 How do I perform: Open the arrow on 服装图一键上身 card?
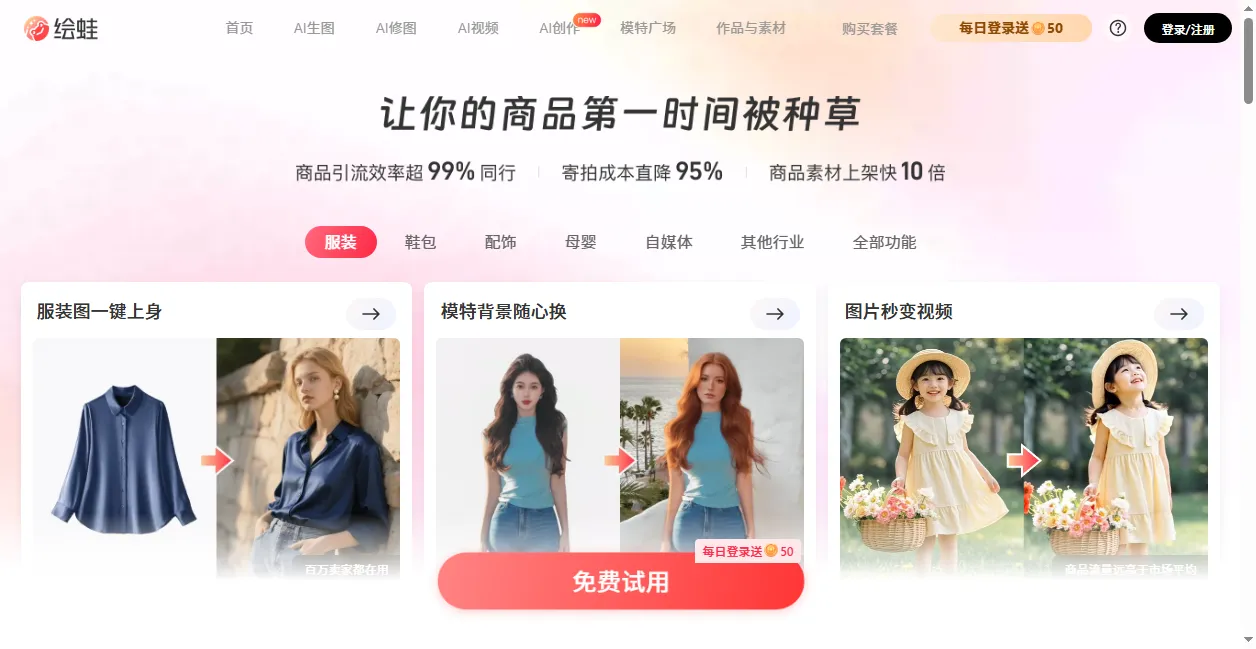point(371,314)
